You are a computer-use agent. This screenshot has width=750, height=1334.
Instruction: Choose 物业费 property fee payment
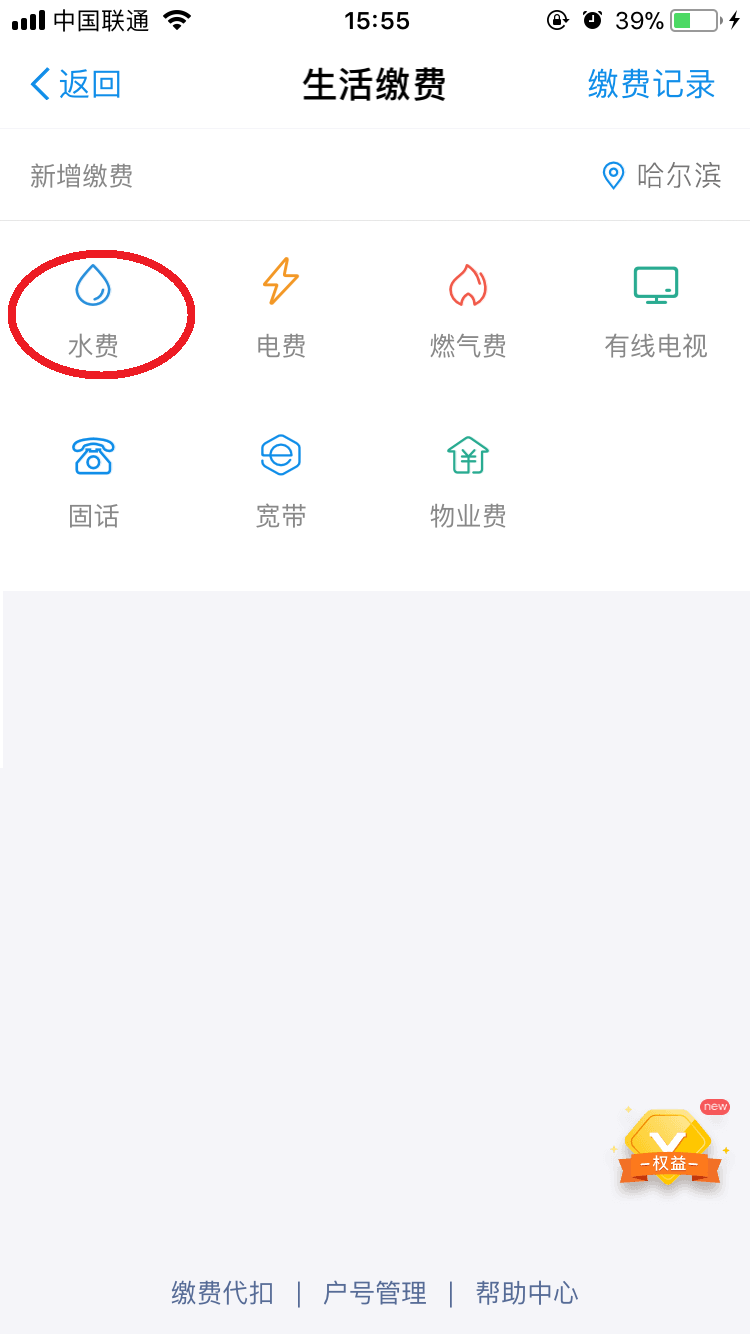[468, 481]
